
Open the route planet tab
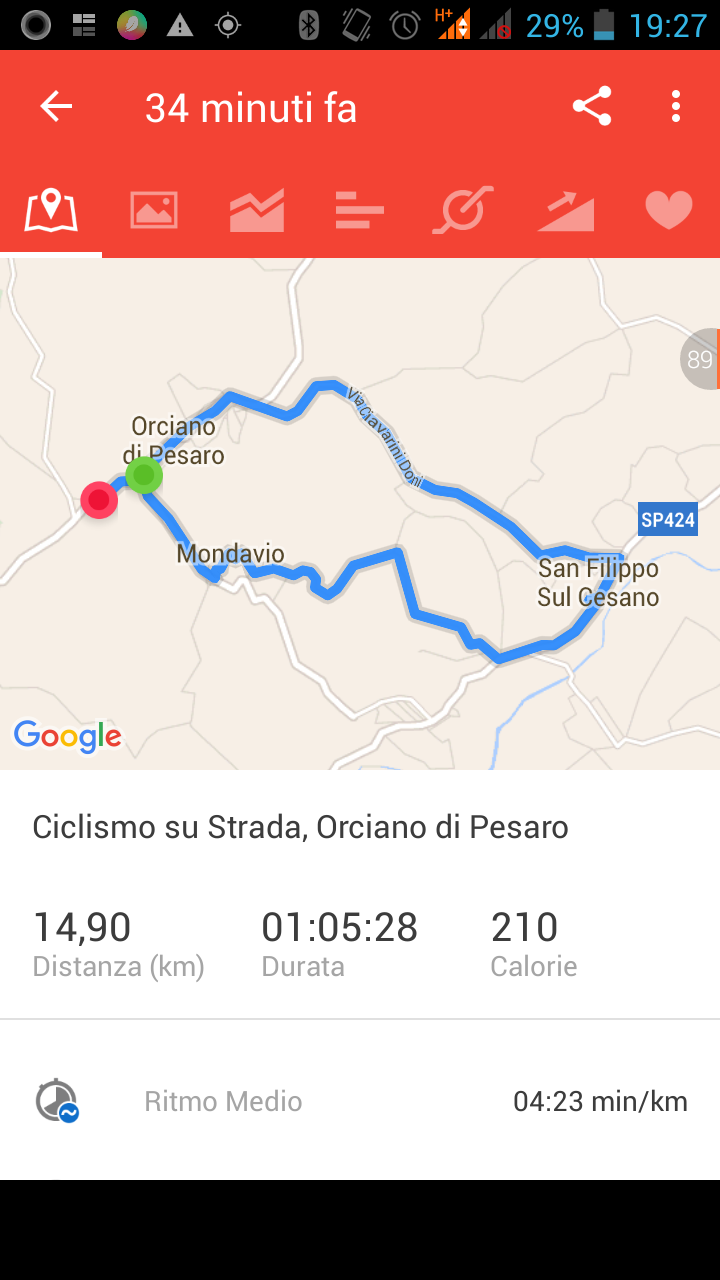click(463, 210)
